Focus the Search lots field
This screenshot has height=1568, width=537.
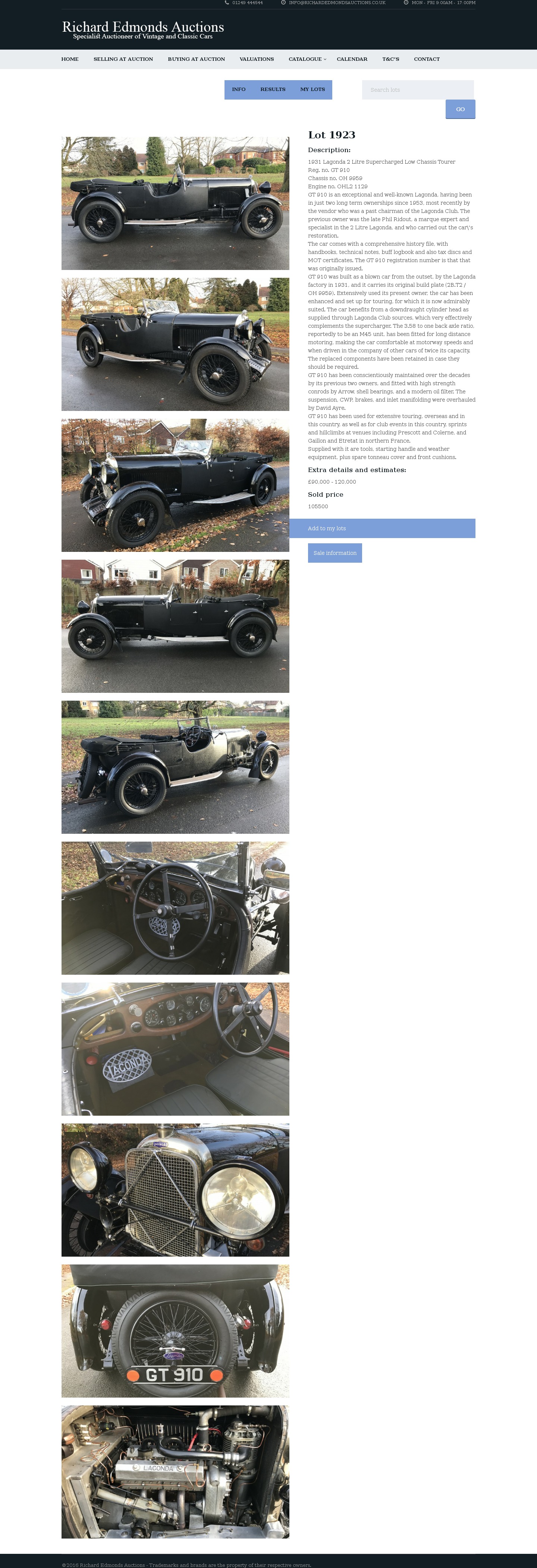point(418,89)
